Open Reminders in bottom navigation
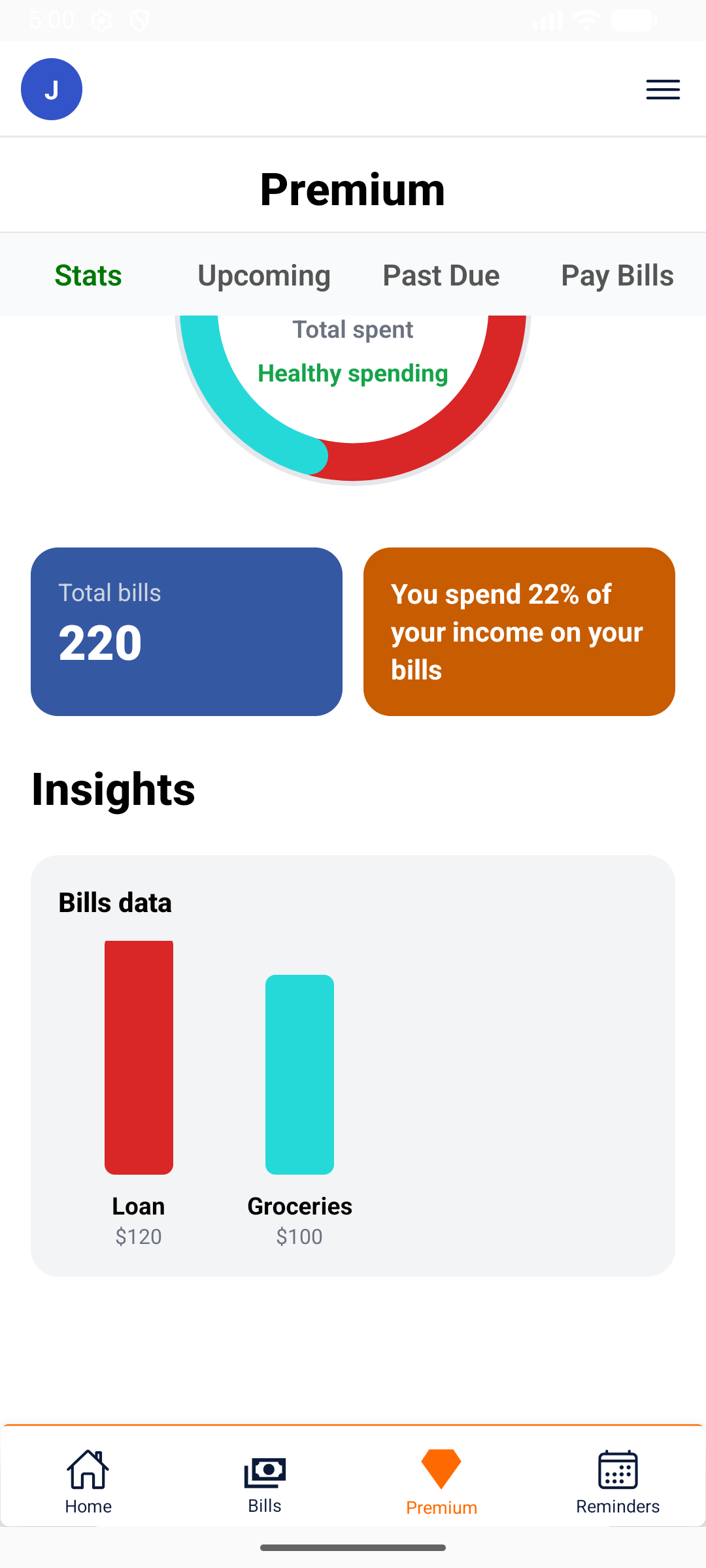Screen dimensions: 706x1568 point(618,1480)
